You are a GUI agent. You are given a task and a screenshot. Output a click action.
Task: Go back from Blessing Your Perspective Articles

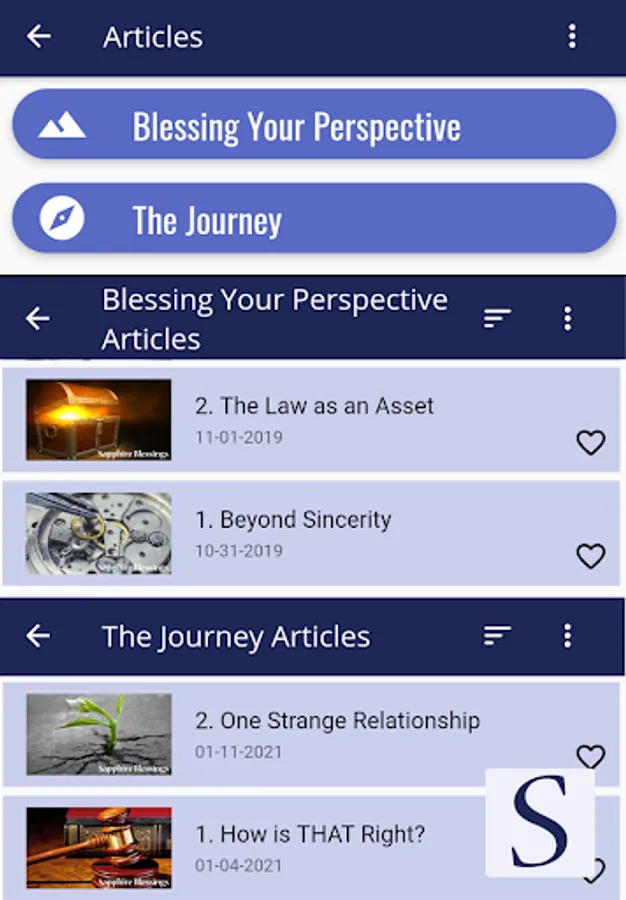(x=38, y=319)
